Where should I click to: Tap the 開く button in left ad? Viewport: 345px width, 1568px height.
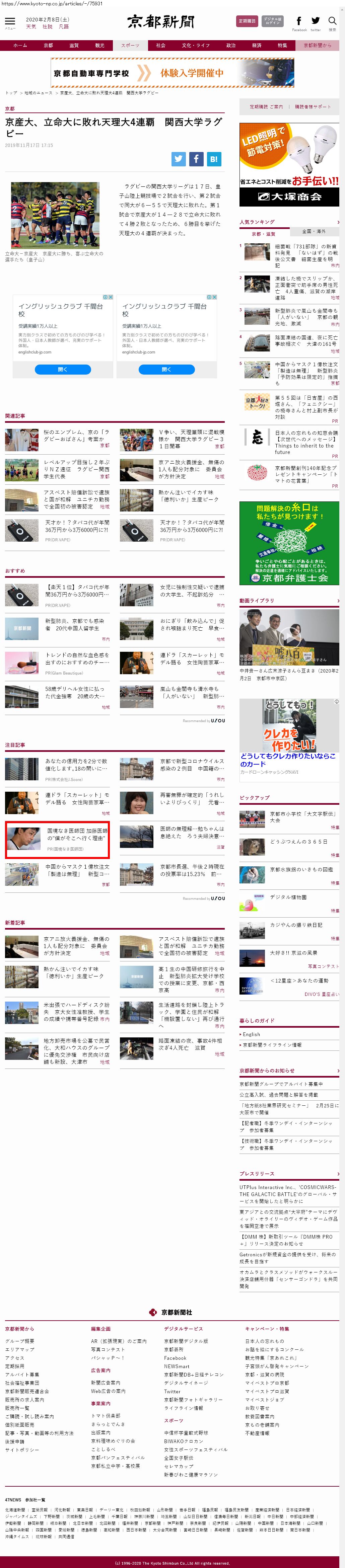click(63, 370)
